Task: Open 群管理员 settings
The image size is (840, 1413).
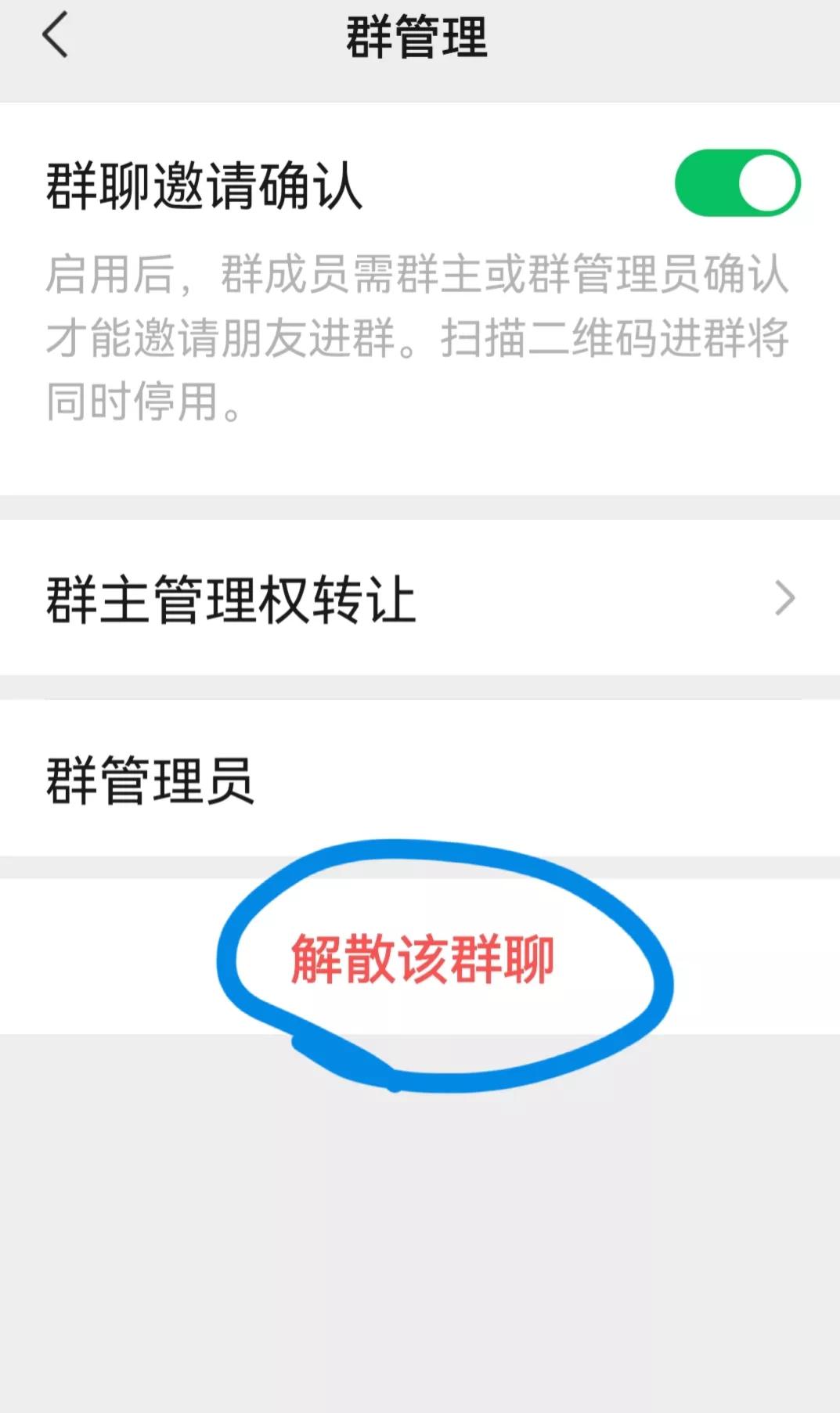Action: pos(420,779)
